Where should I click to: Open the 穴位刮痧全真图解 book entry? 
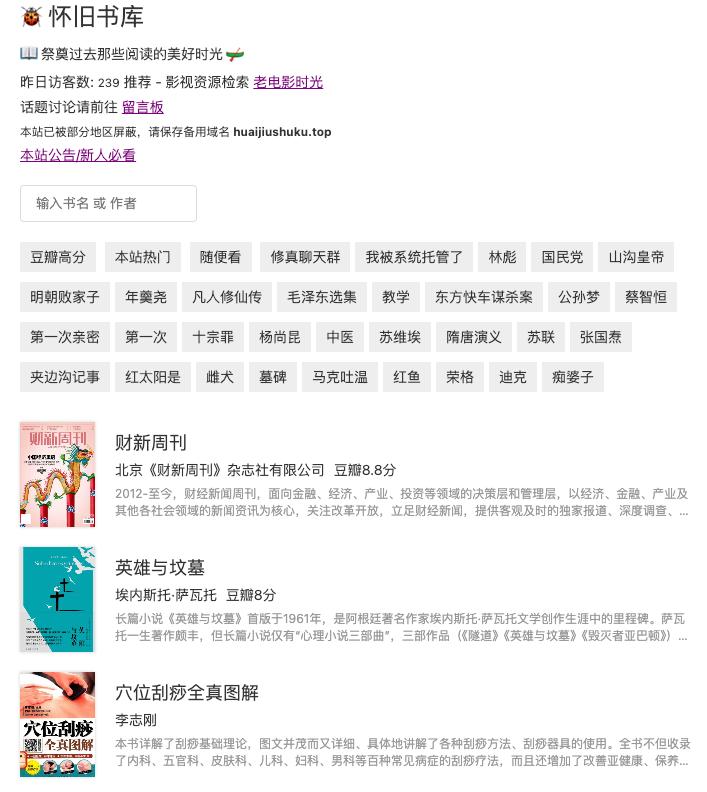tap(187, 692)
